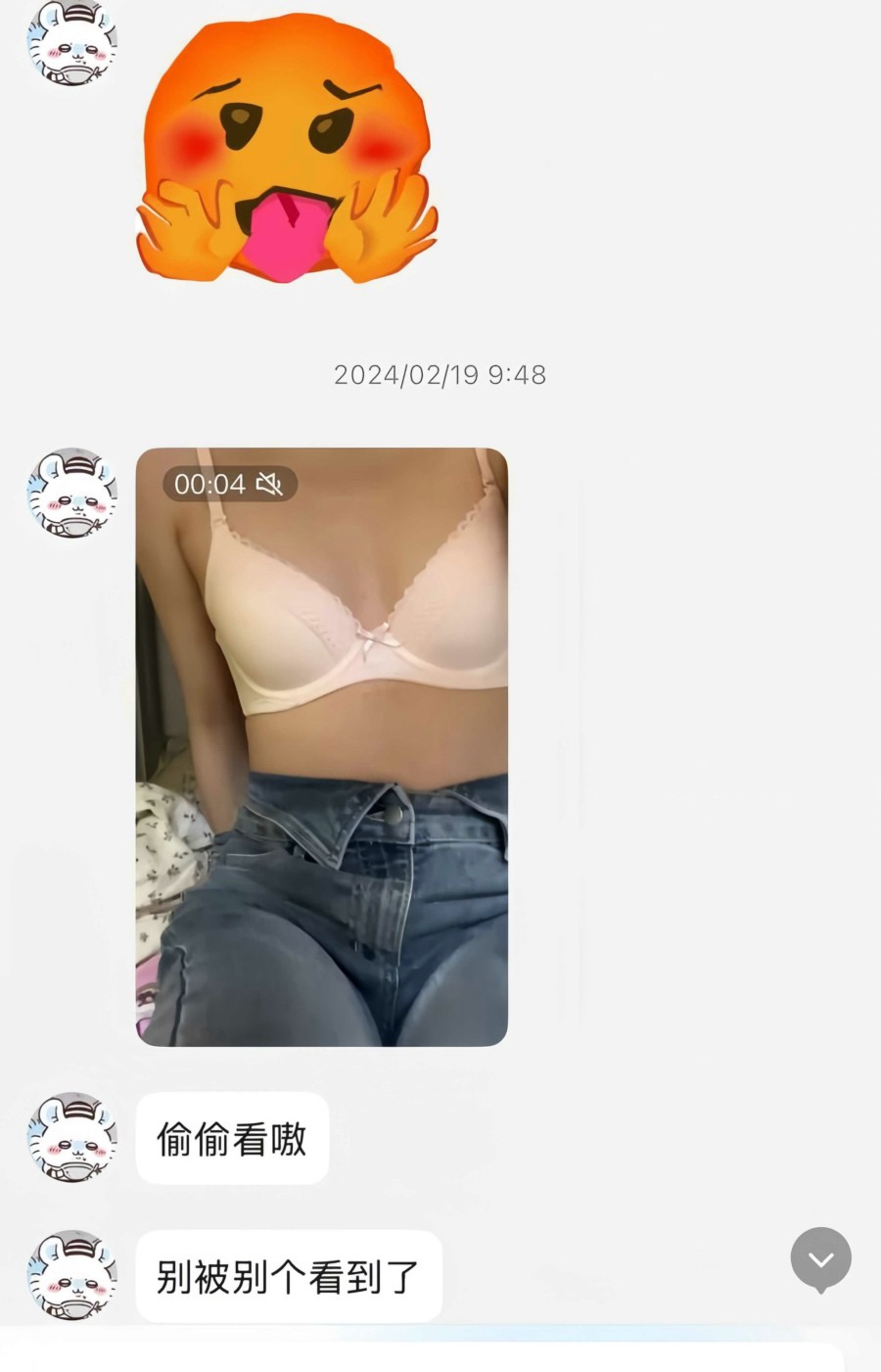Screen dimensions: 881x1372
Task: Open the sender's avatar beside the video
Action: [x=72, y=493]
